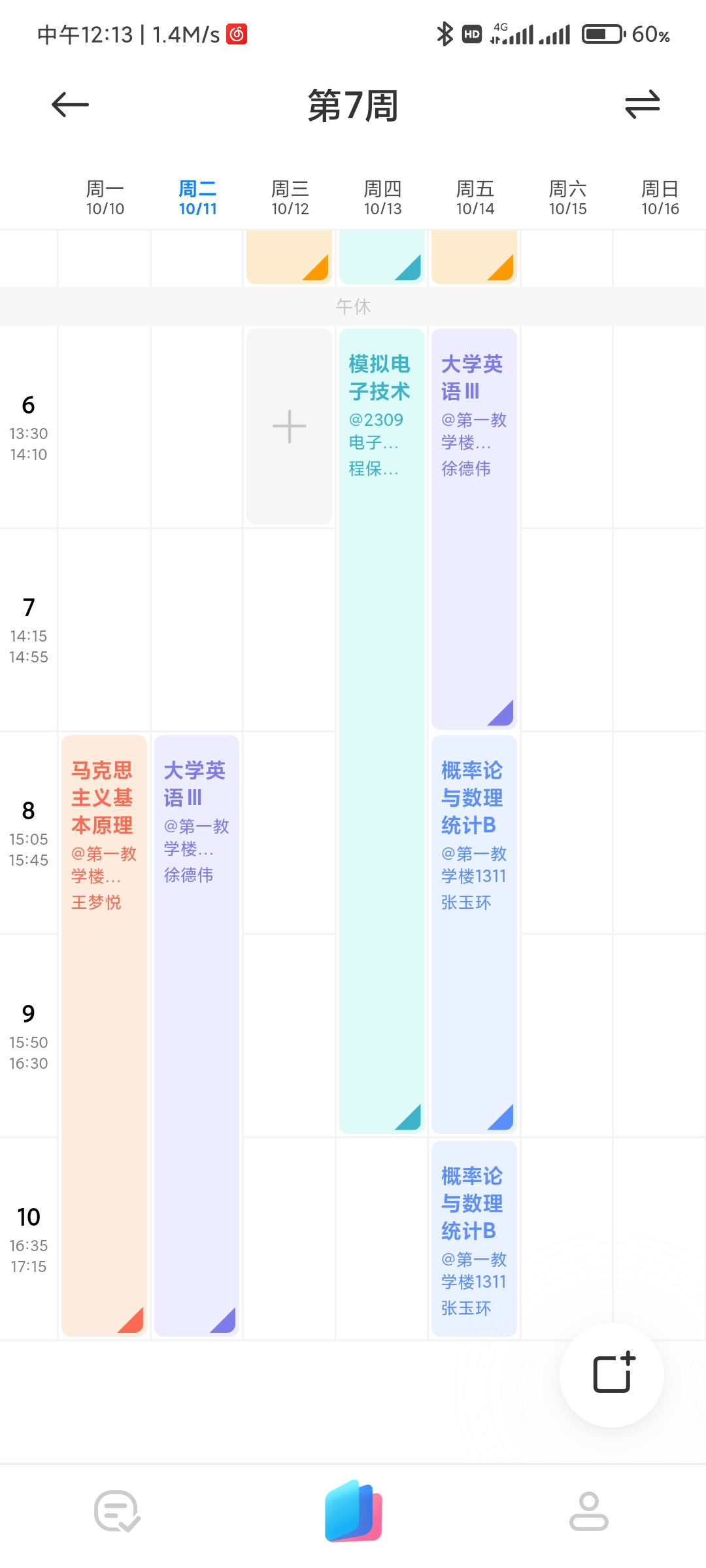706x1568 pixels.
Task: Add a course in Wednesday's period 6 slot
Action: pyautogui.click(x=289, y=427)
